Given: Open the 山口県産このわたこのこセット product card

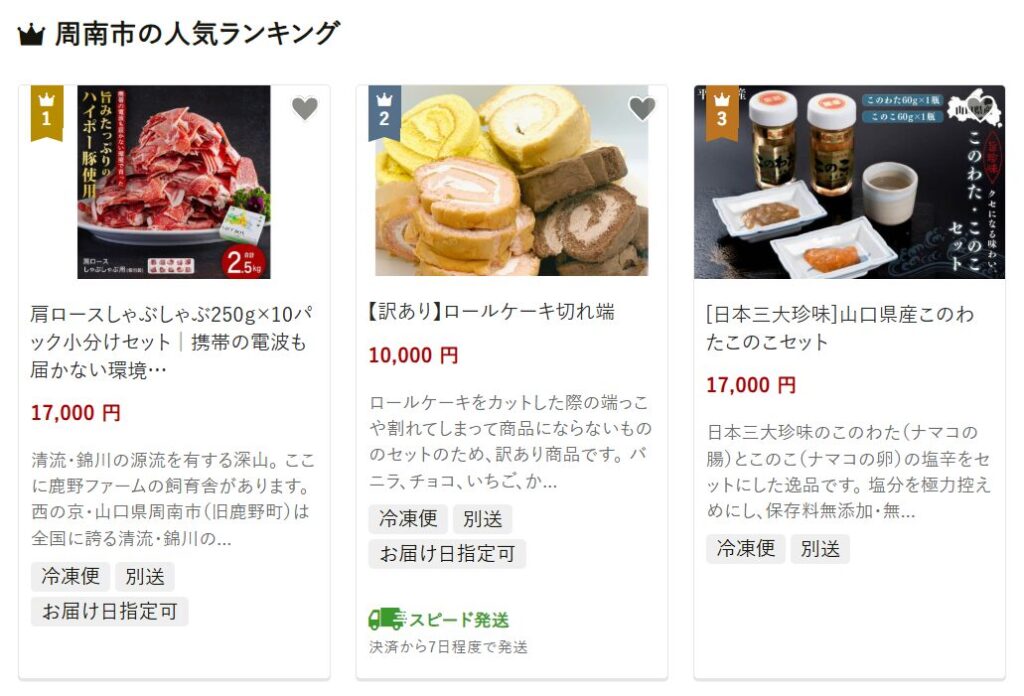Looking at the screenshot, I should point(840,328).
